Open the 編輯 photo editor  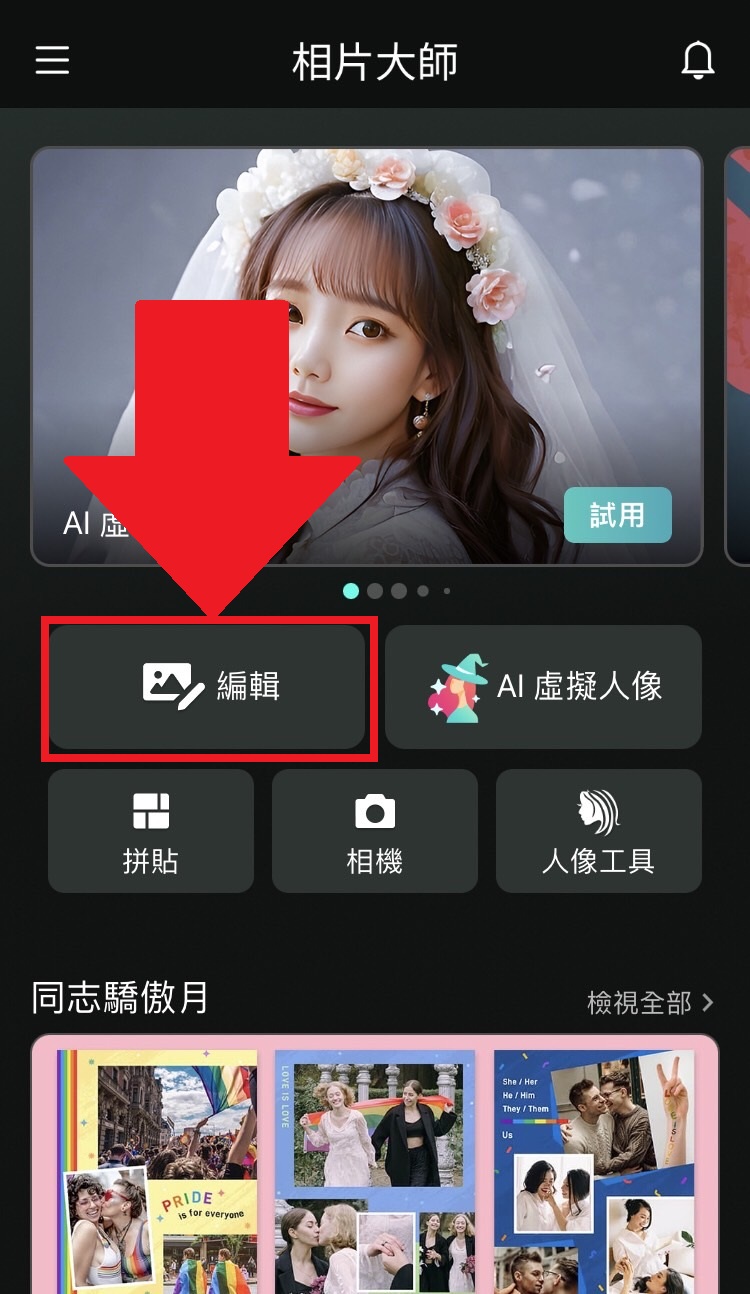208,687
